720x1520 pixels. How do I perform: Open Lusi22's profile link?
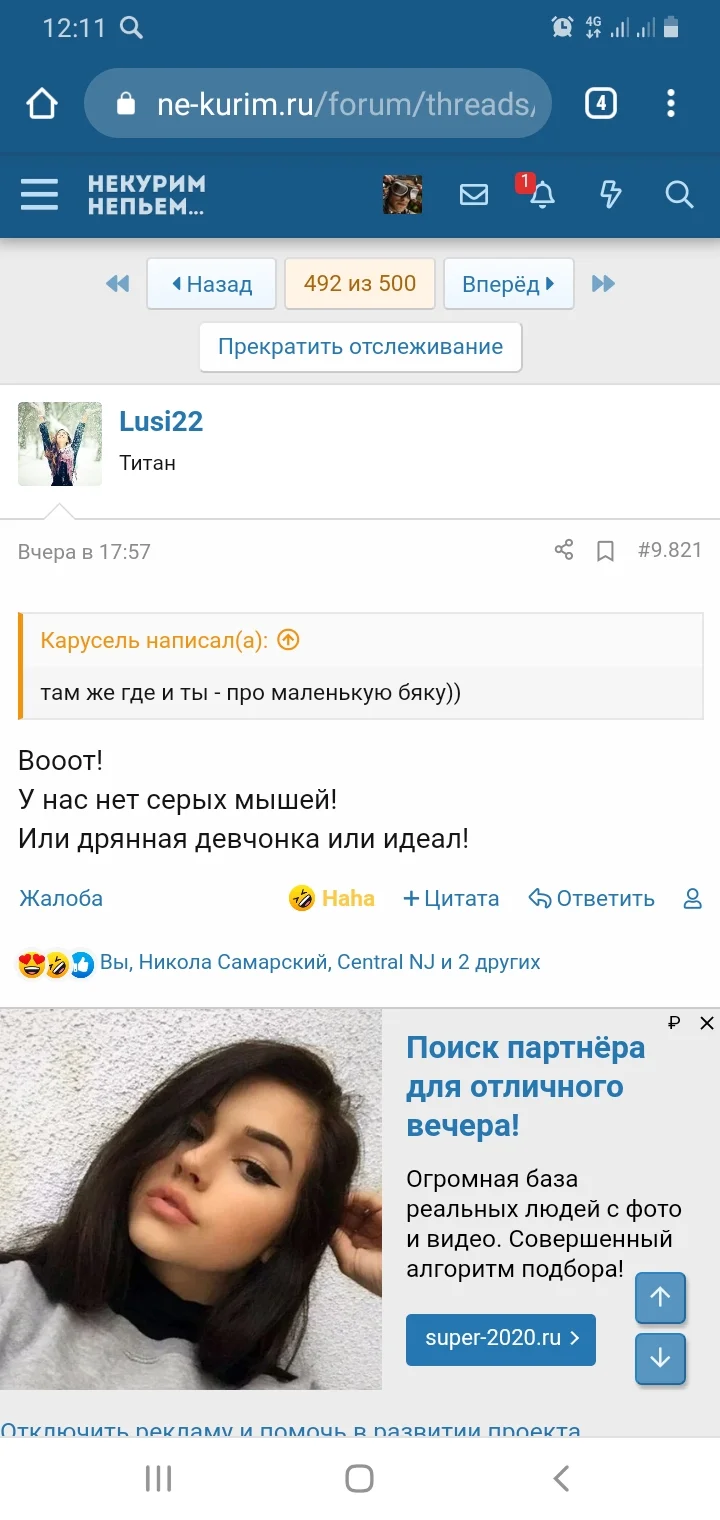click(161, 421)
